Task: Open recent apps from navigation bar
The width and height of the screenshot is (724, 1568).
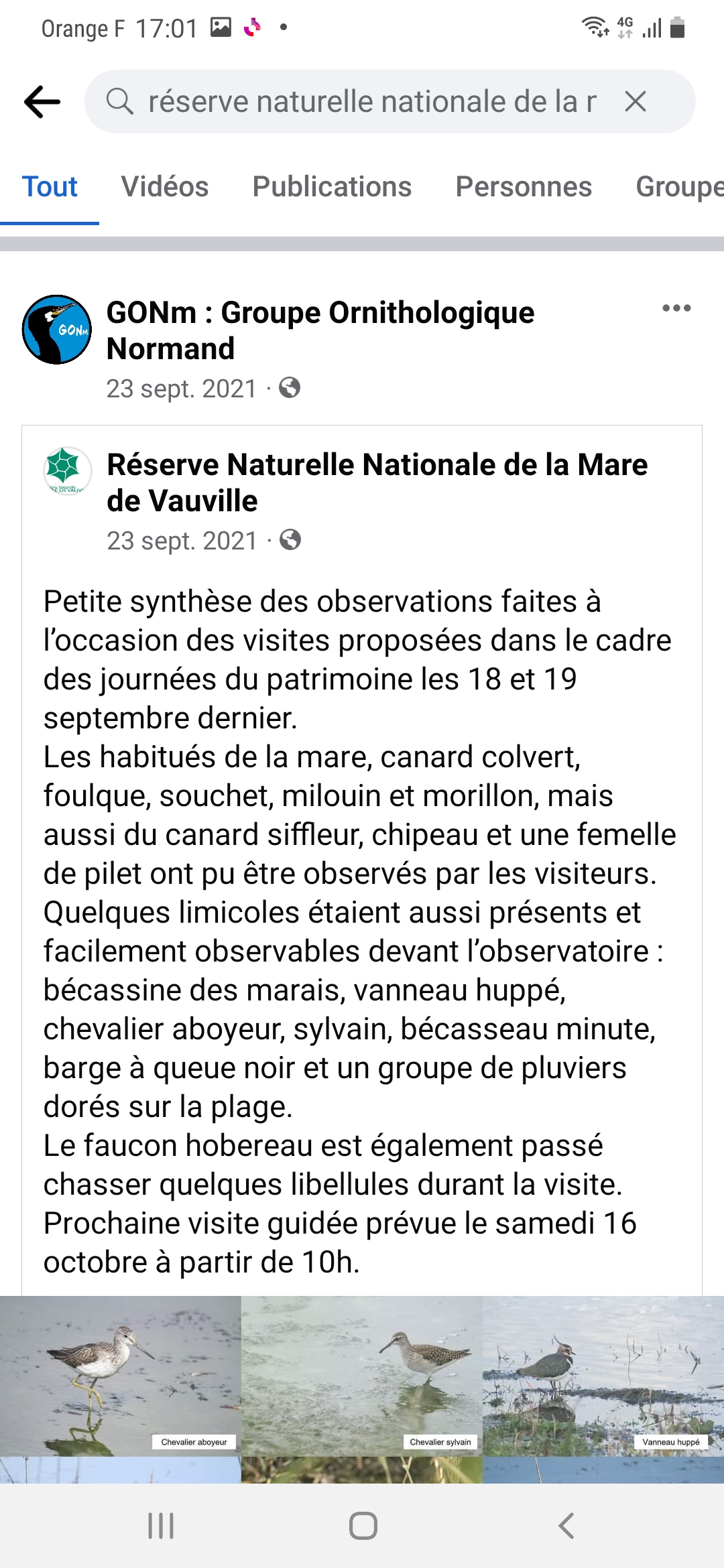Action: tap(161, 1526)
